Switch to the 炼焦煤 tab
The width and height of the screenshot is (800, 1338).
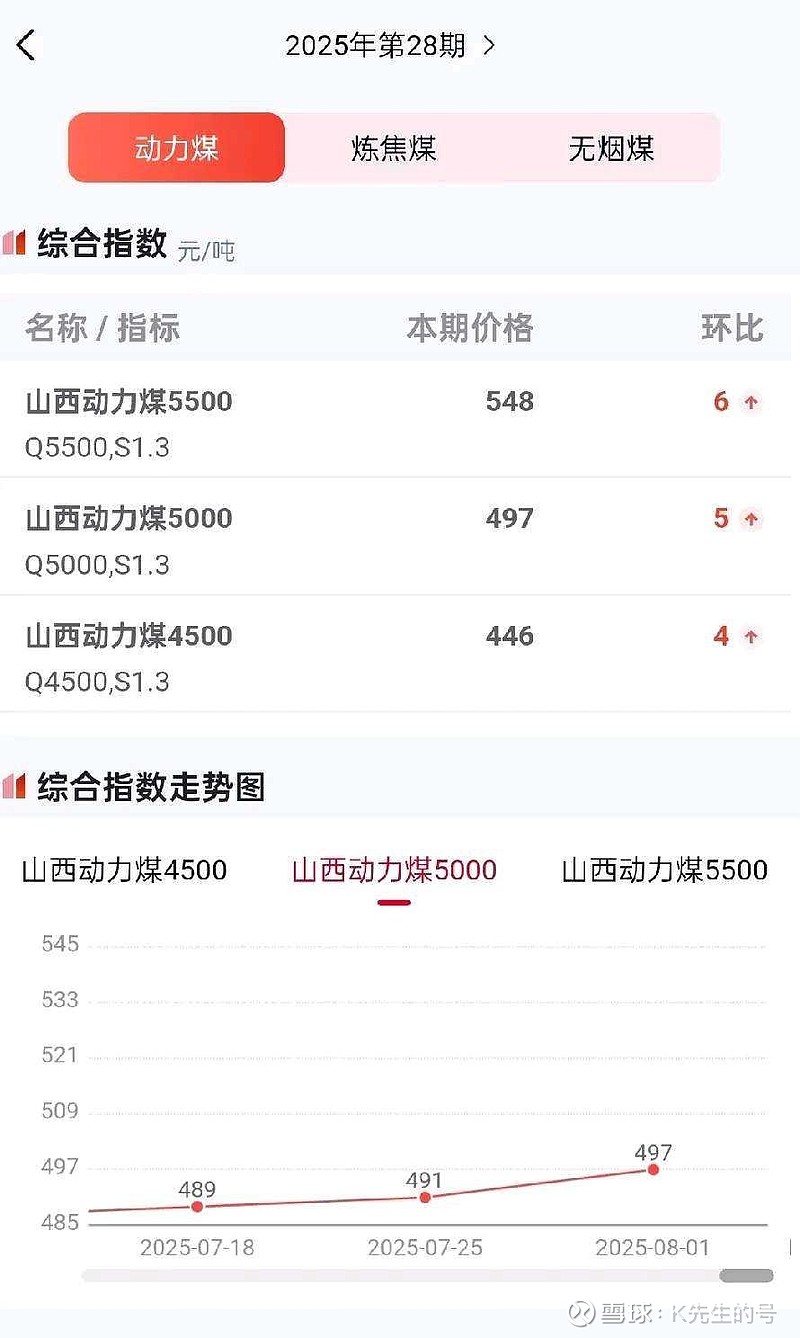394,149
